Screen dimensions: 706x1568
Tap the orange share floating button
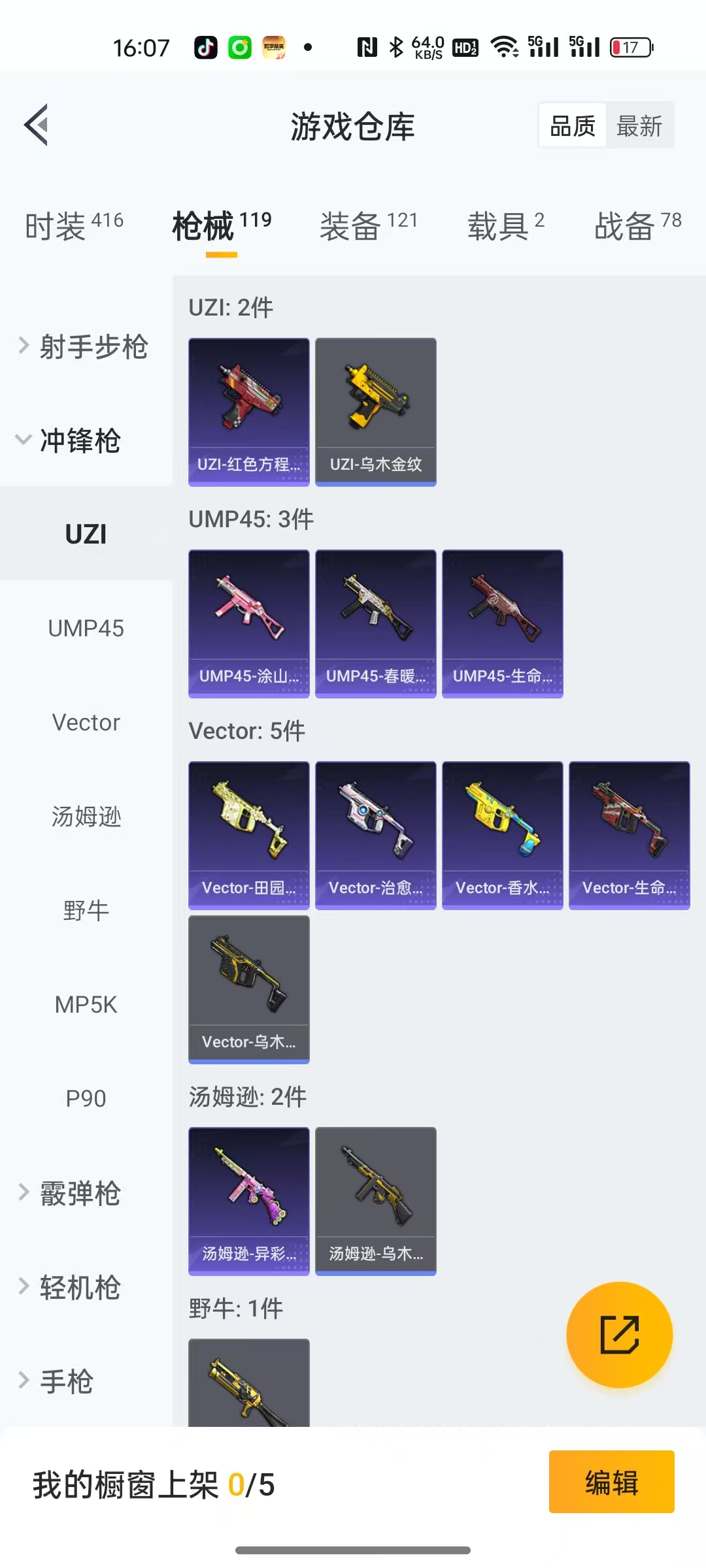click(619, 1334)
